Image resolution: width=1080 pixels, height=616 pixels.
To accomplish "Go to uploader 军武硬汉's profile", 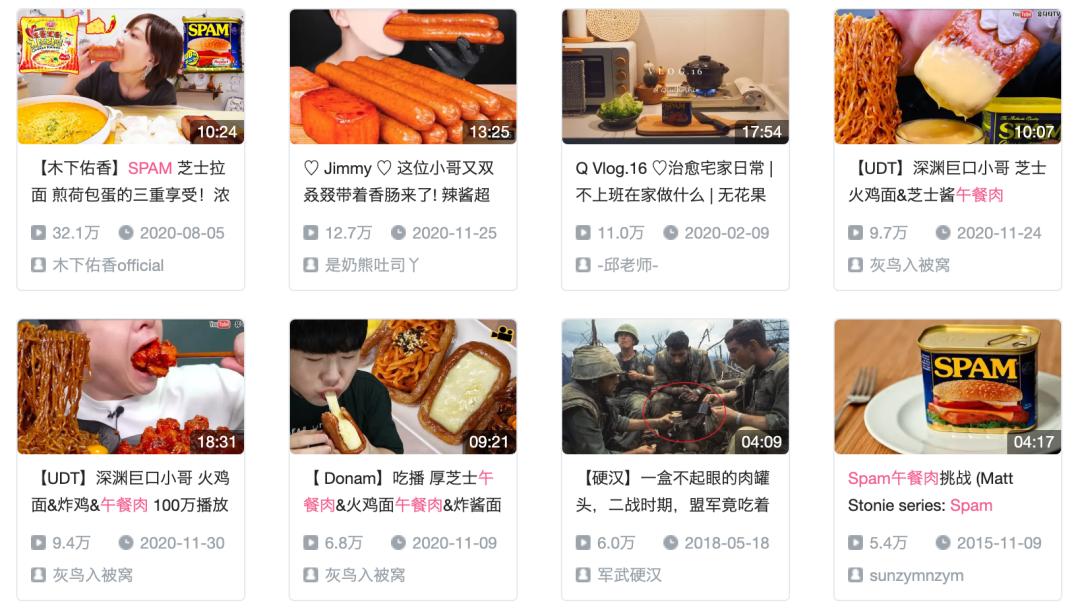I will pos(630,575).
